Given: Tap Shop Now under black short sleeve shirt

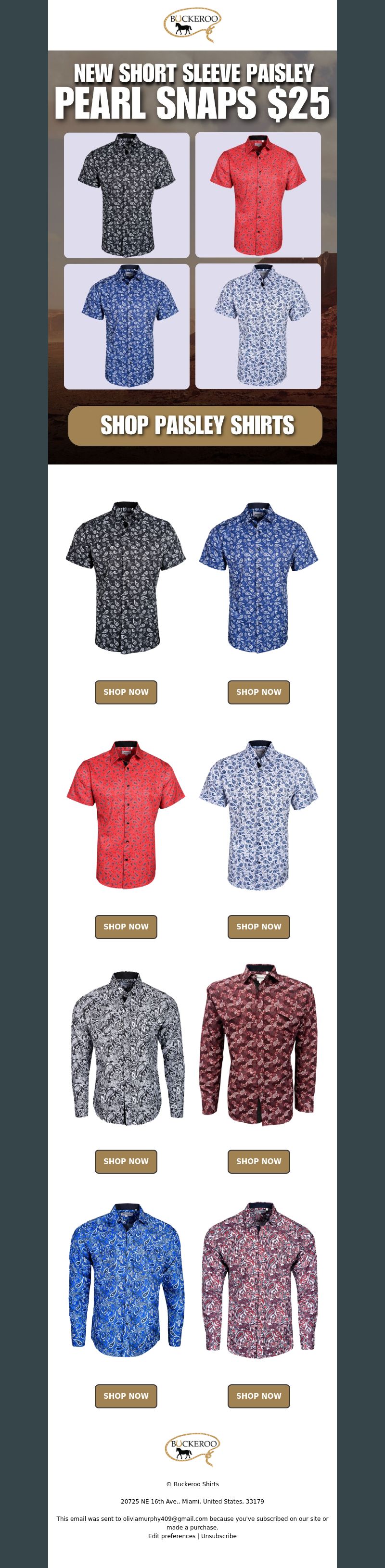Looking at the screenshot, I should pos(126,692).
